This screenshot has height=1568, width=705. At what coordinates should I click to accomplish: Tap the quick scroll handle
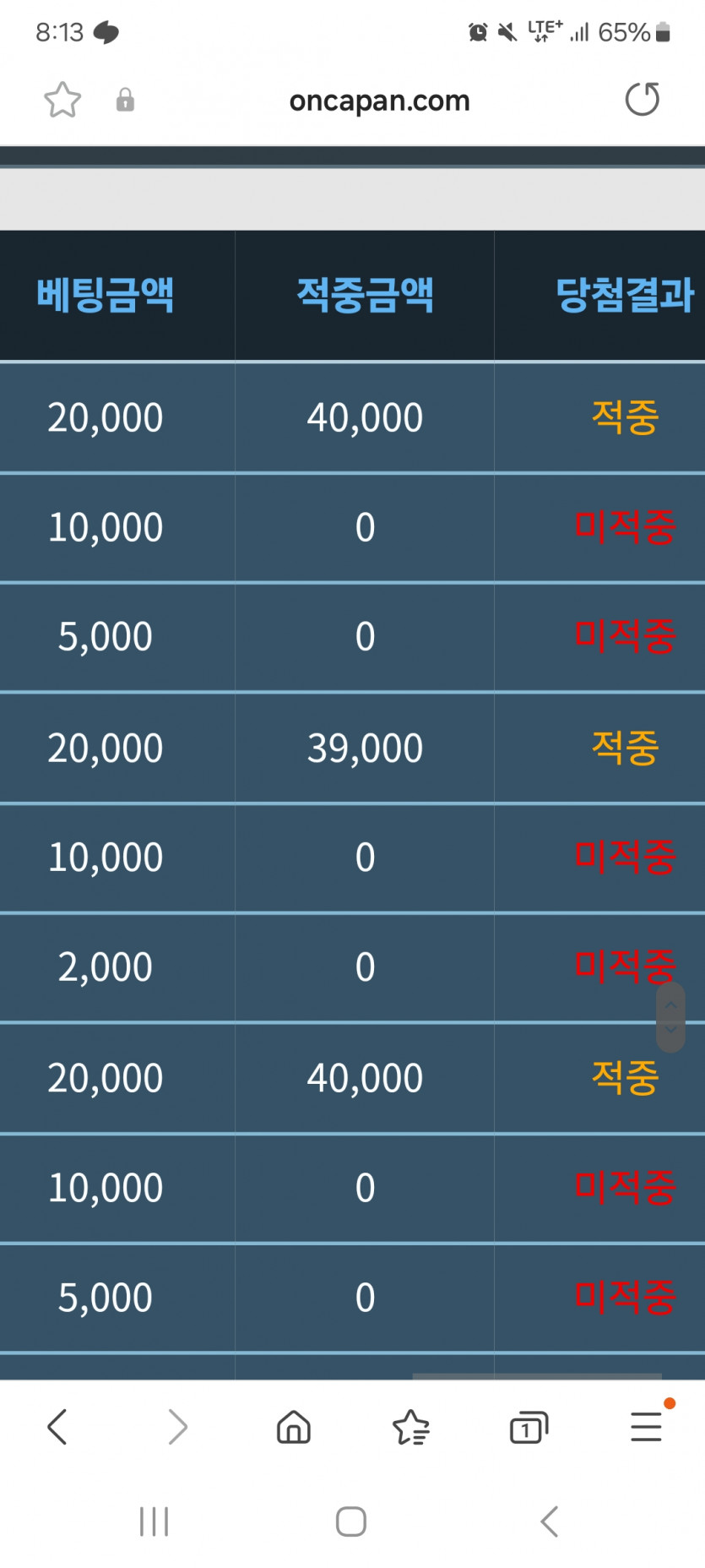coord(670,1016)
